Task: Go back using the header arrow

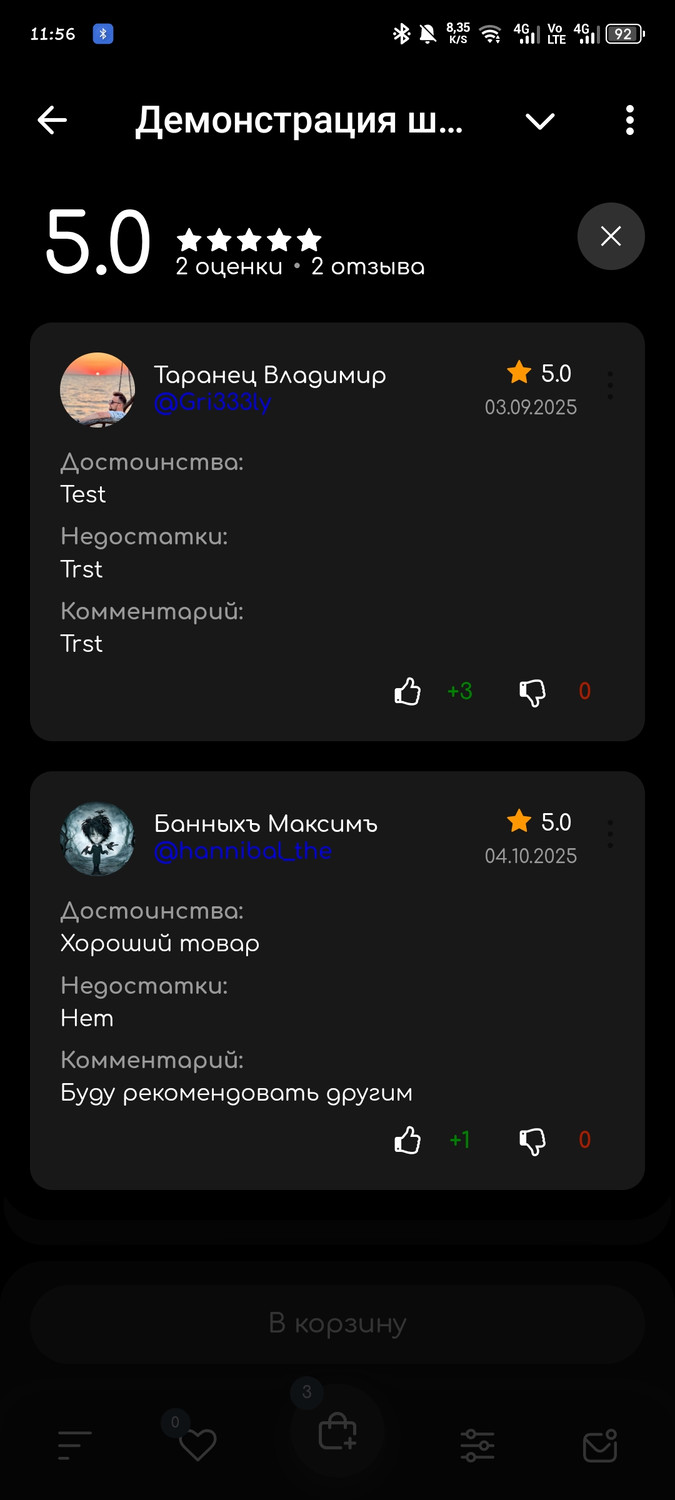Action: click(x=52, y=121)
